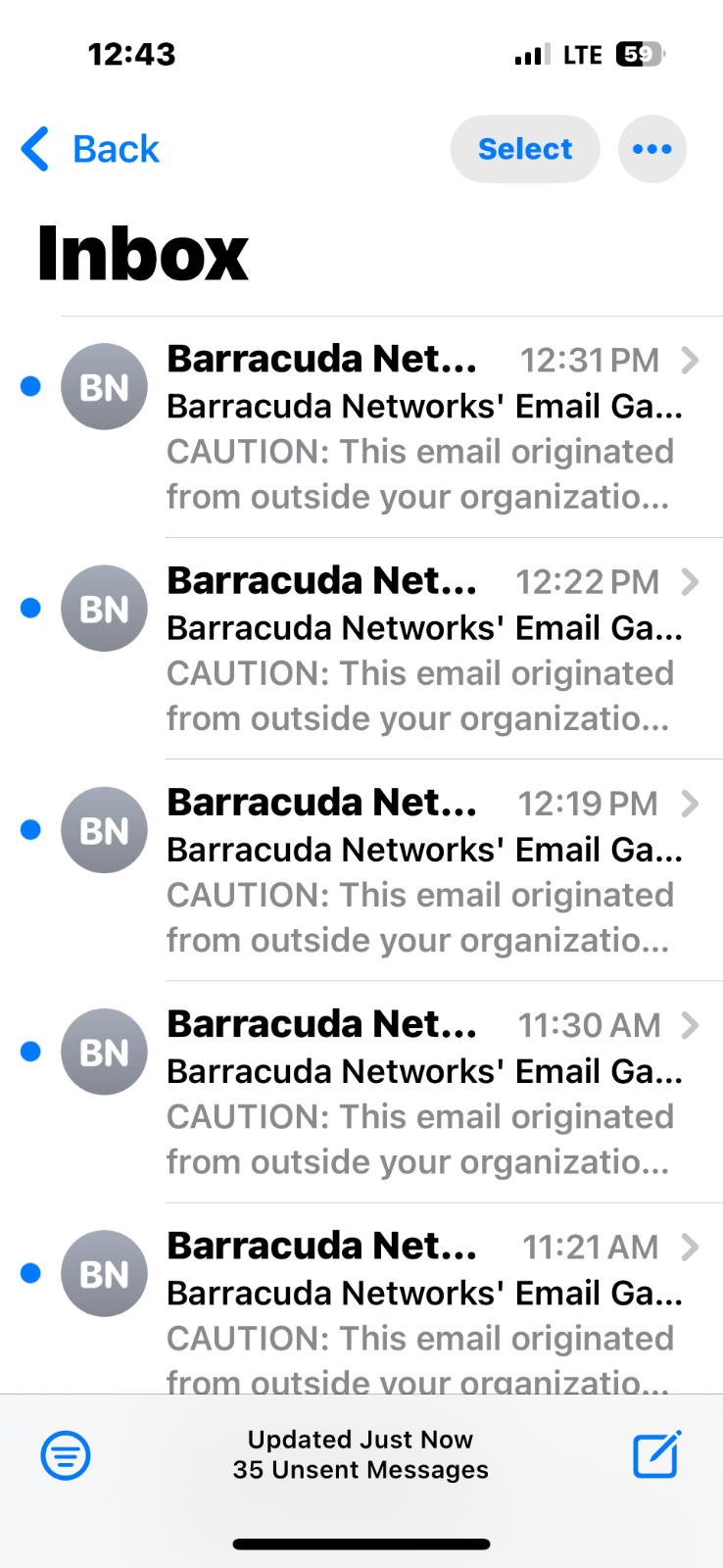723x1568 pixels.
Task: Compose a new email
Action: 656,1454
